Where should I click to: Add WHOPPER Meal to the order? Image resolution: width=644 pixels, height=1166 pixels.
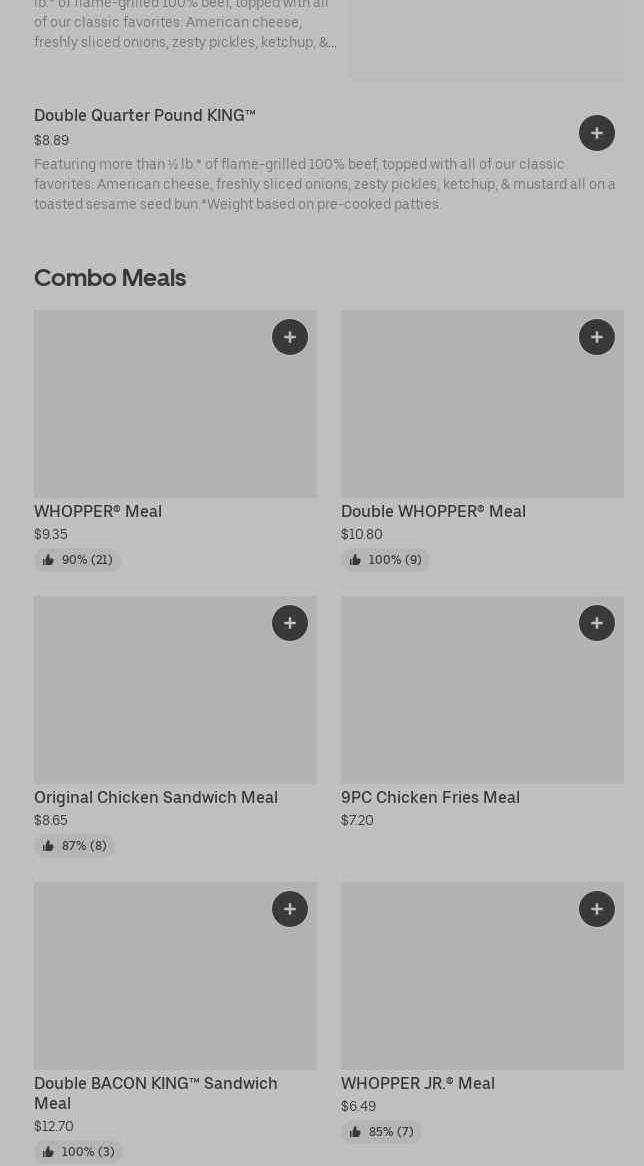(x=290, y=337)
